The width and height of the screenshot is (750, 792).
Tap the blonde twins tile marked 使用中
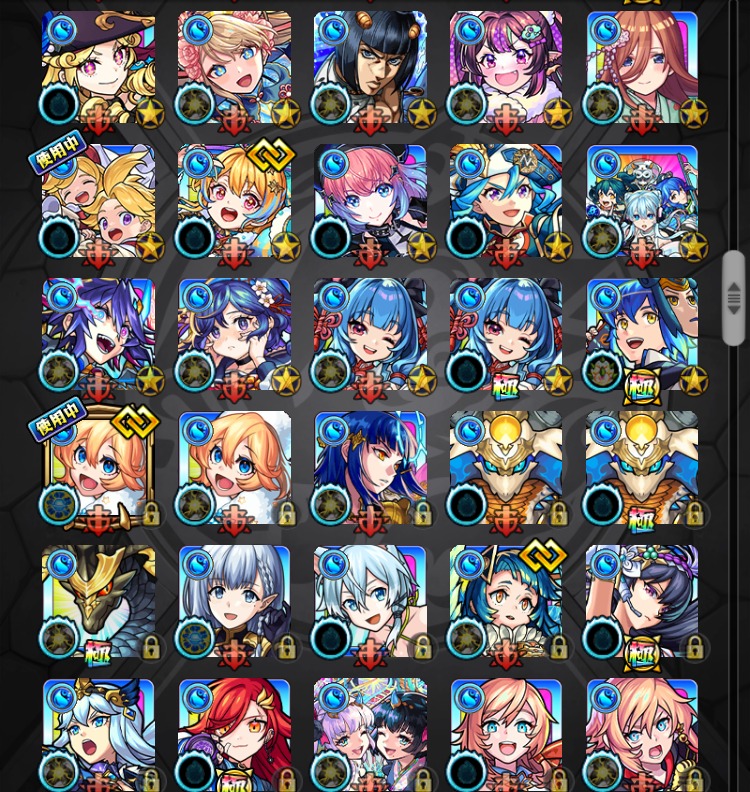[x=98, y=202]
